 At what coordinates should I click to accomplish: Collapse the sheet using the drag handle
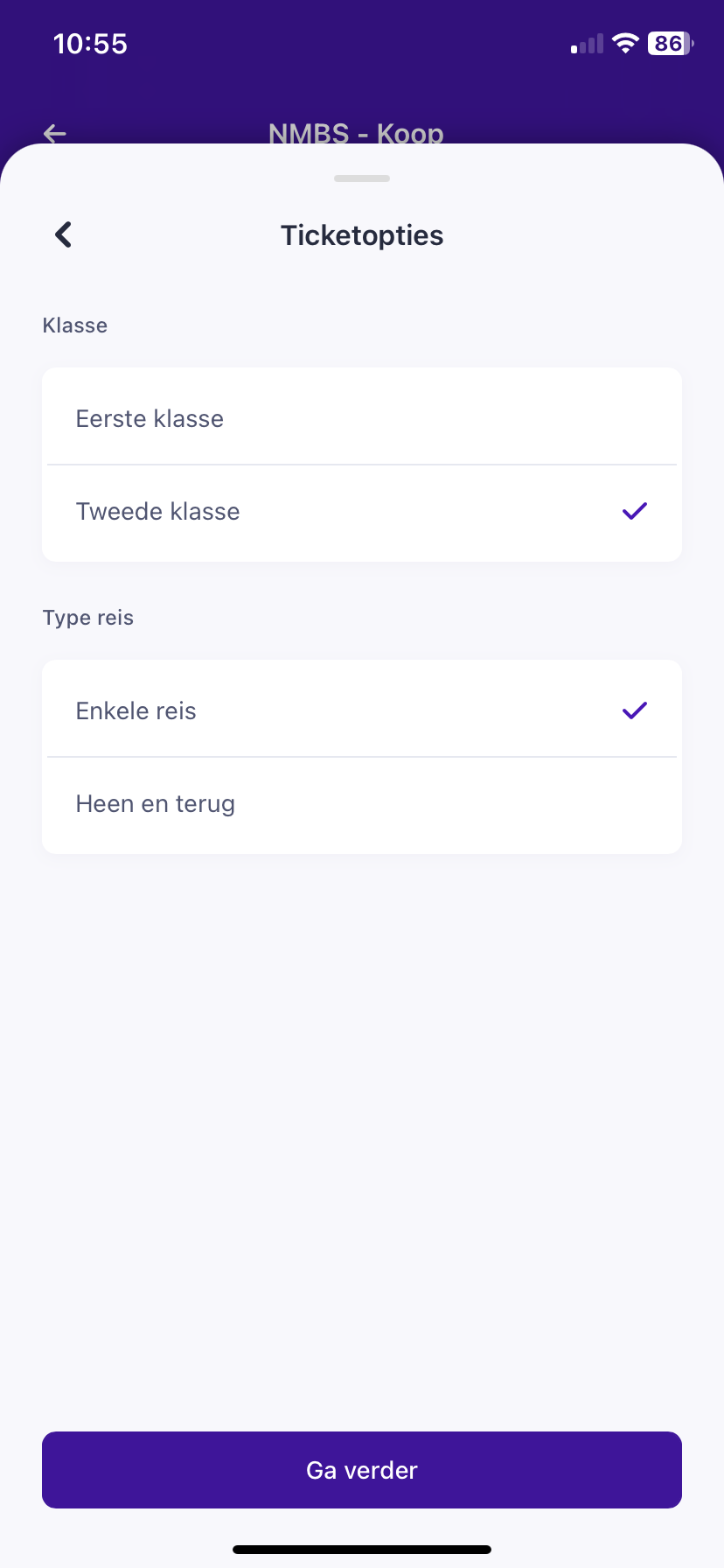pos(361,178)
